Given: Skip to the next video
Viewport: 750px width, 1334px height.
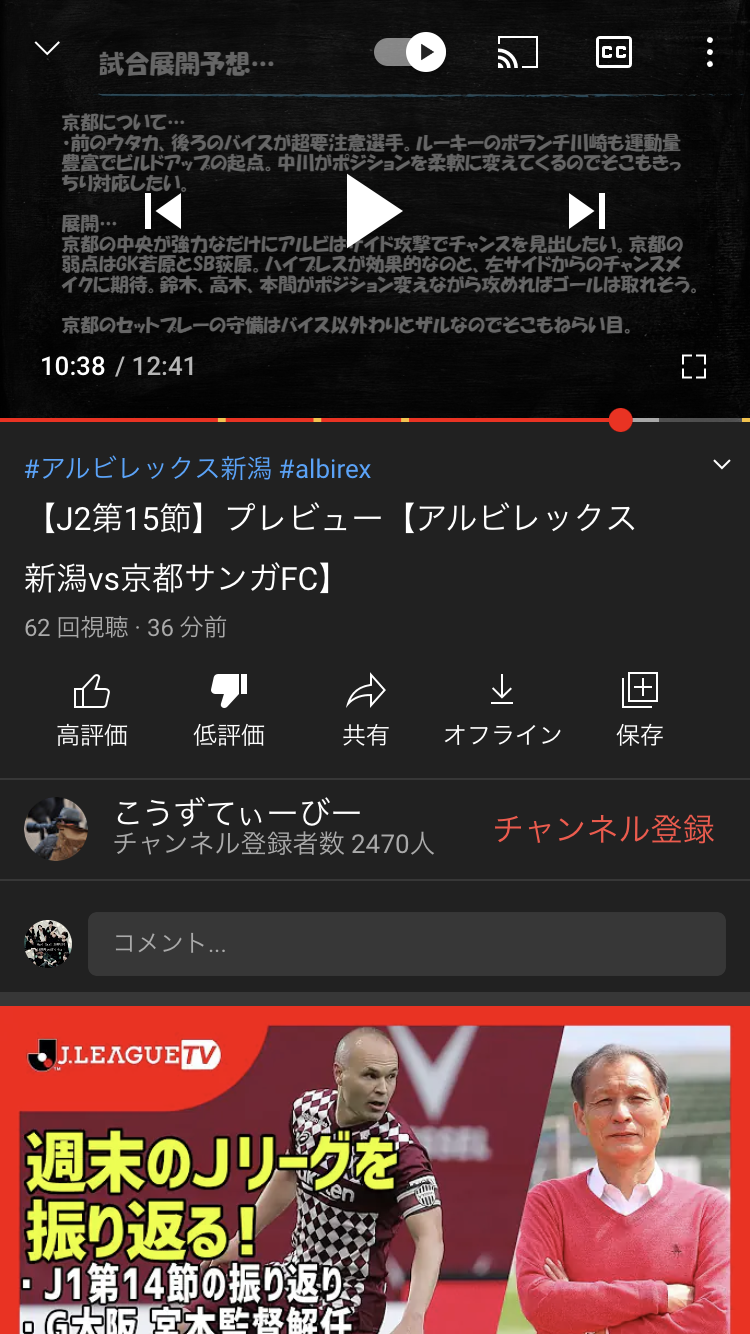Looking at the screenshot, I should (586, 211).
